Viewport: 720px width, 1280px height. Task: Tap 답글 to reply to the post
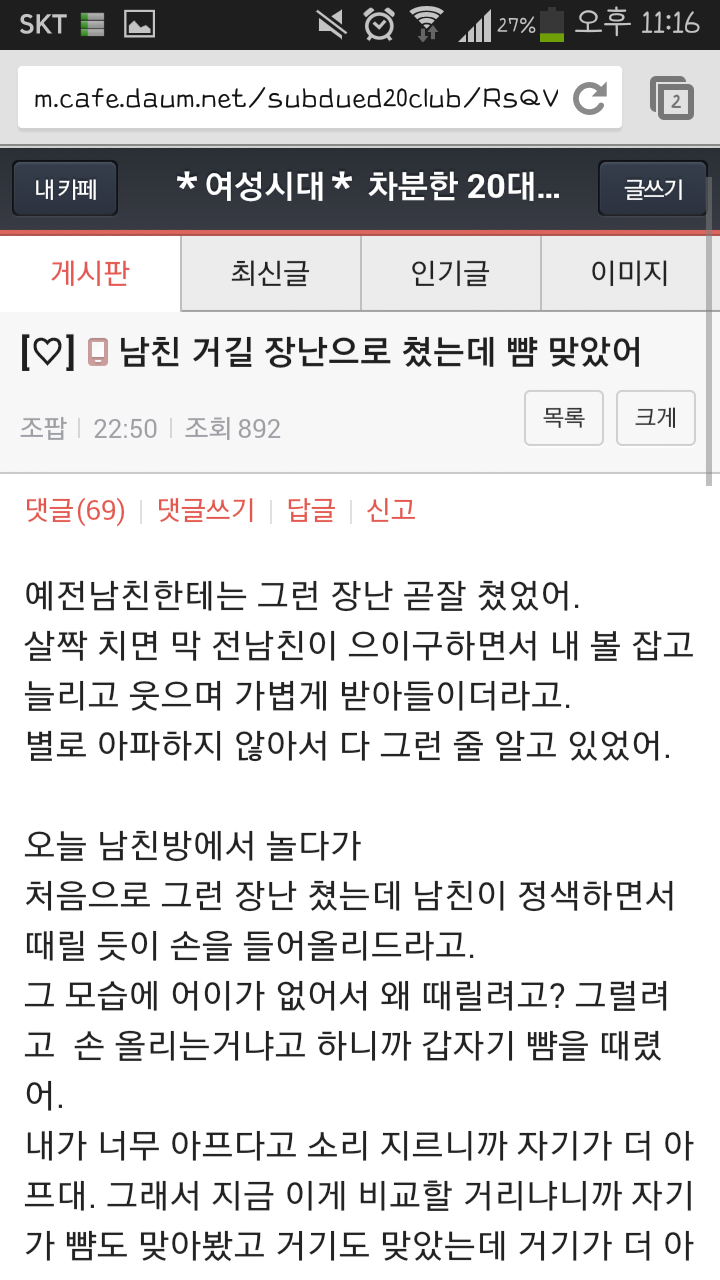tap(311, 511)
